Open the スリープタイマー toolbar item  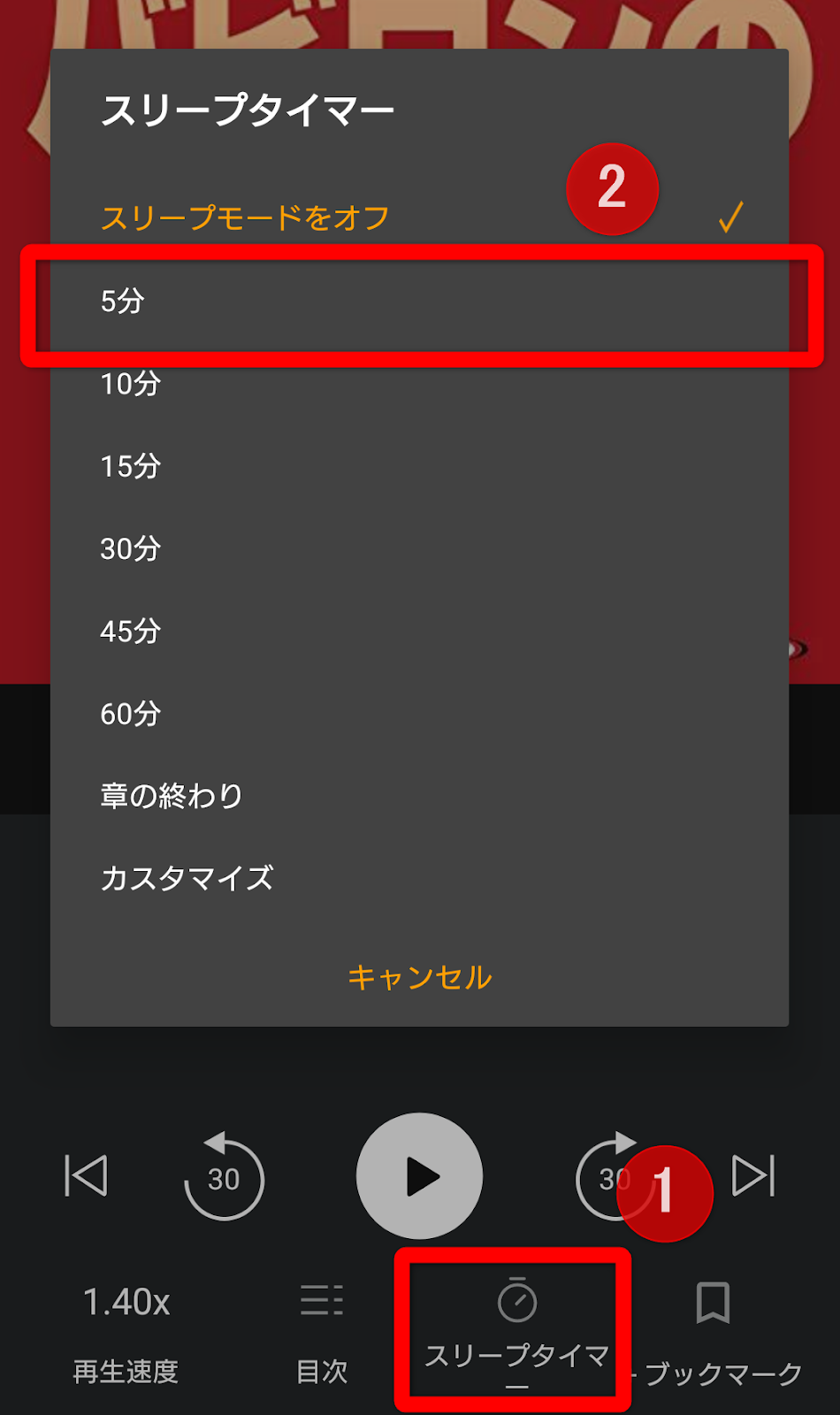click(516, 1327)
